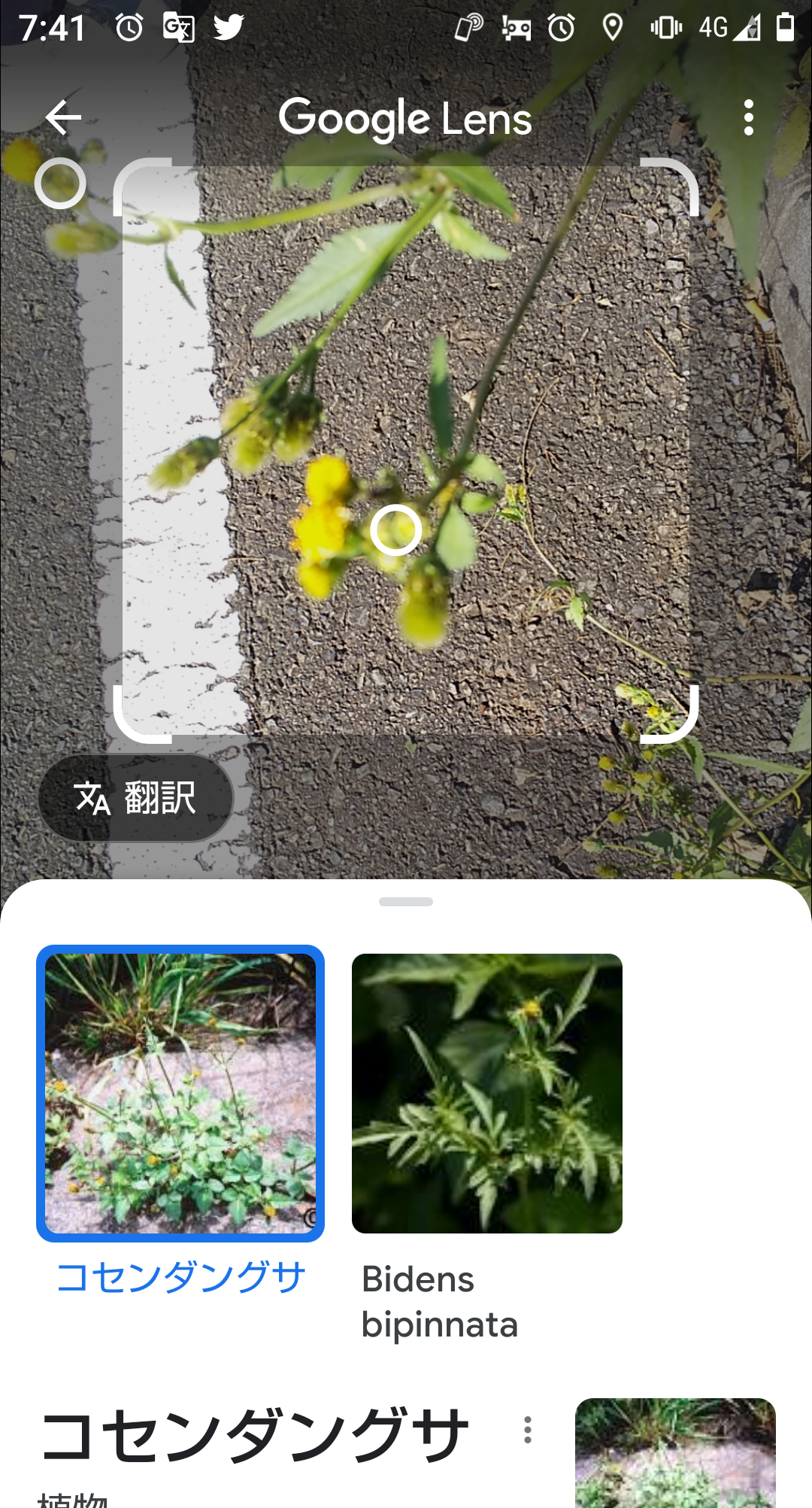Open the plant image beside コセンダングサ heading
The height and width of the screenshot is (1508, 812).
(x=675, y=1452)
